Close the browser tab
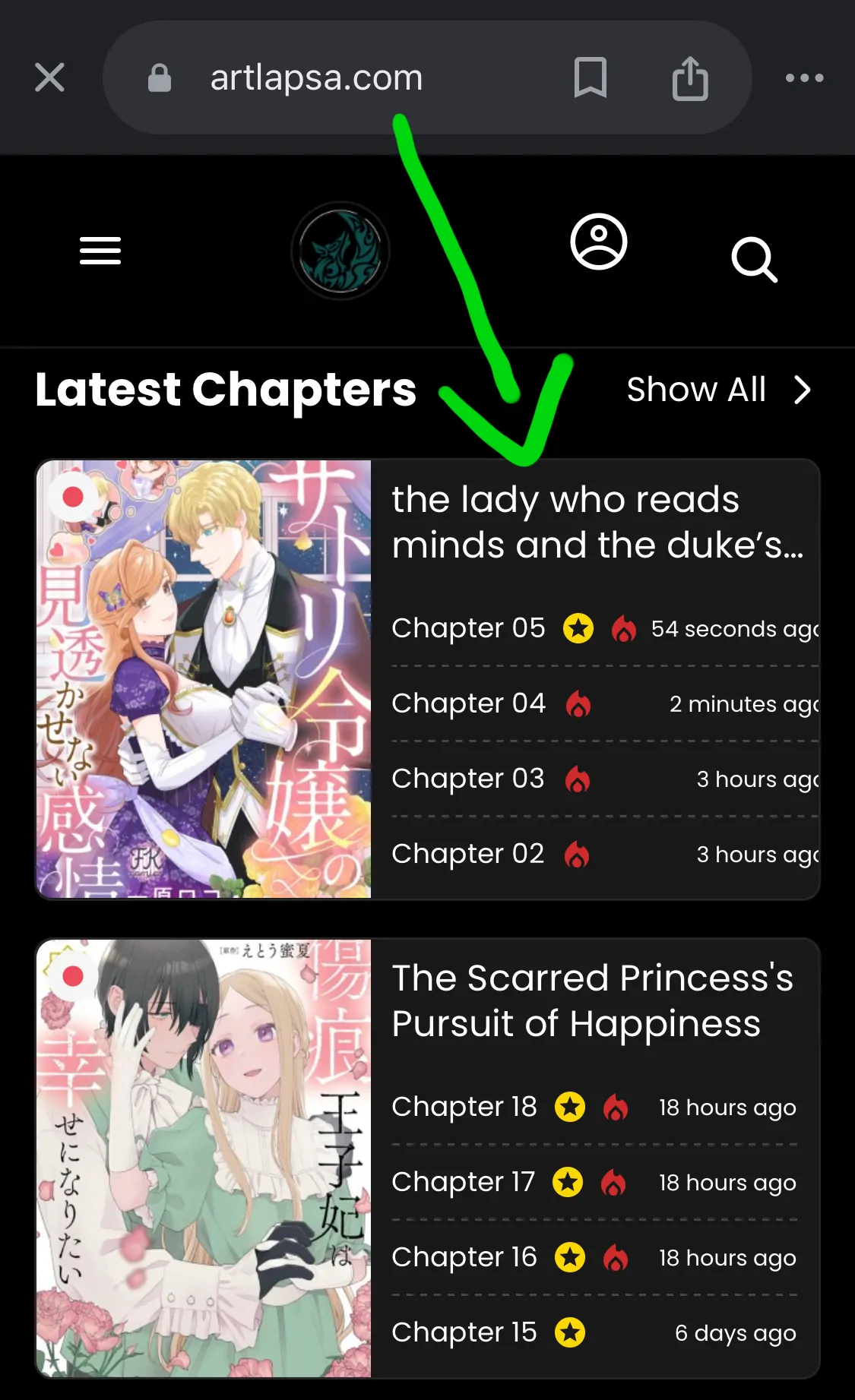Screen dimensions: 855x1400 pos(49,77)
